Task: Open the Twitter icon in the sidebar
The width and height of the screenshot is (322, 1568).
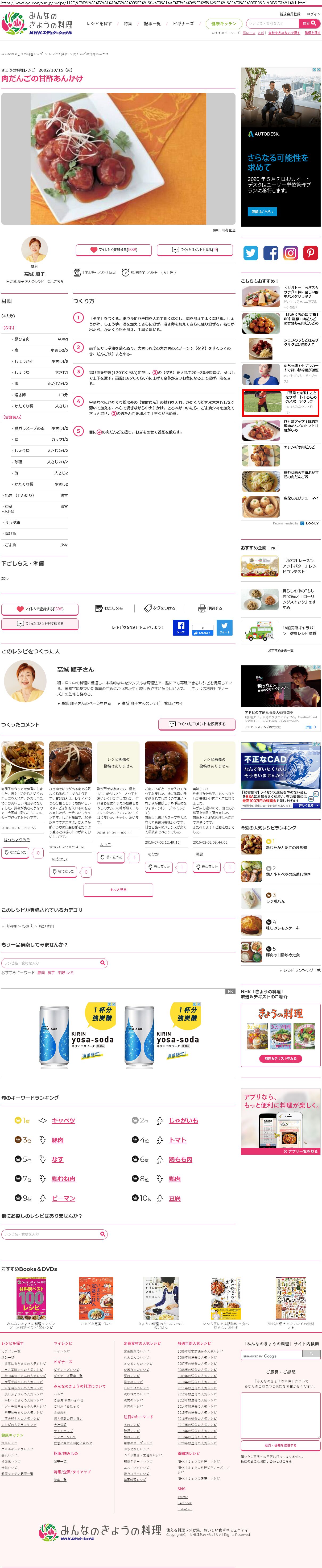Action: [x=251, y=253]
